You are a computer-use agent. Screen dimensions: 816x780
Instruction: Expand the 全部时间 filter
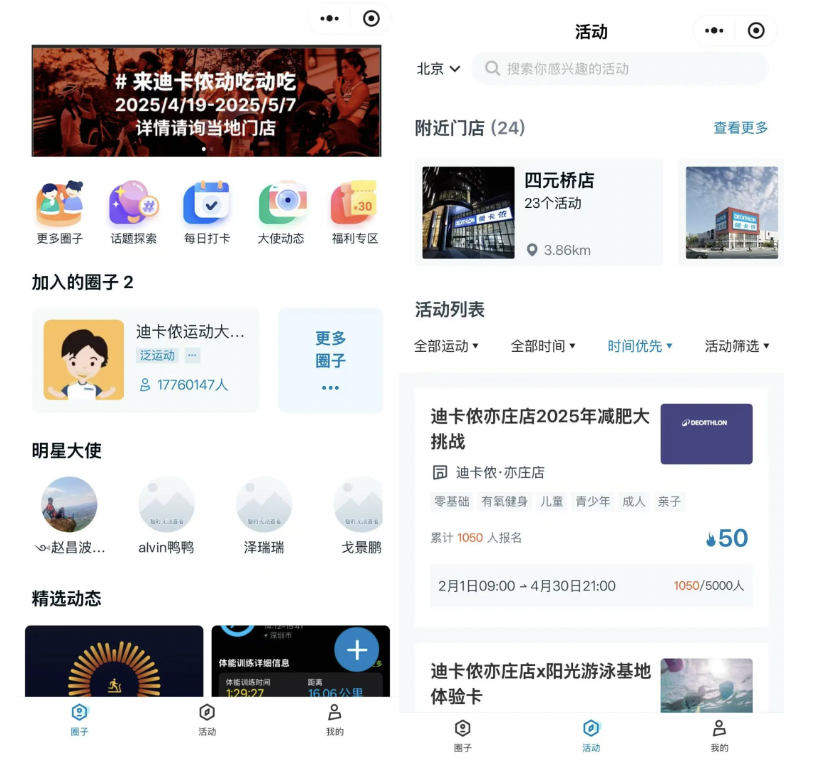(x=543, y=346)
